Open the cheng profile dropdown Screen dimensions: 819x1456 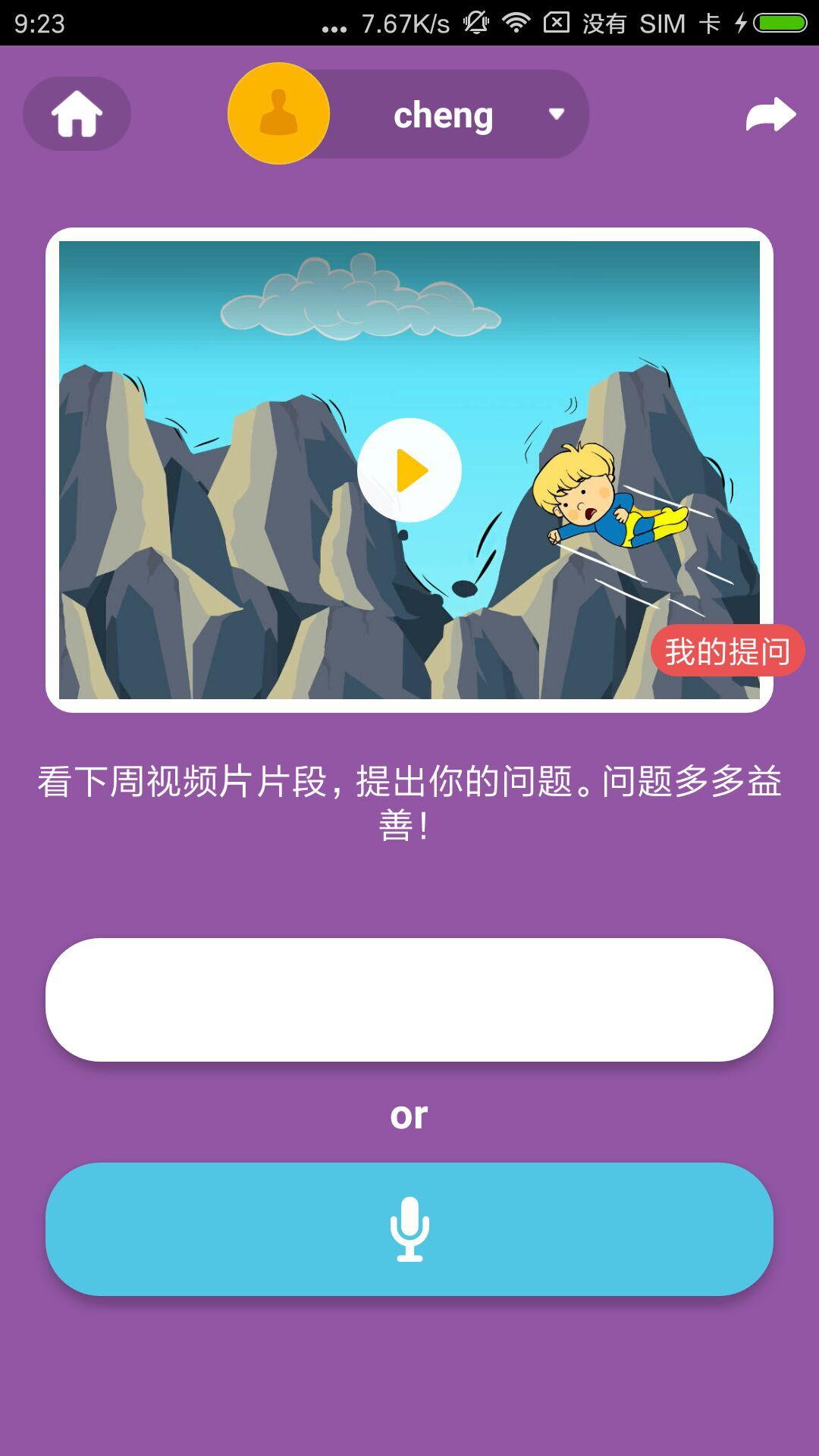pos(556,115)
